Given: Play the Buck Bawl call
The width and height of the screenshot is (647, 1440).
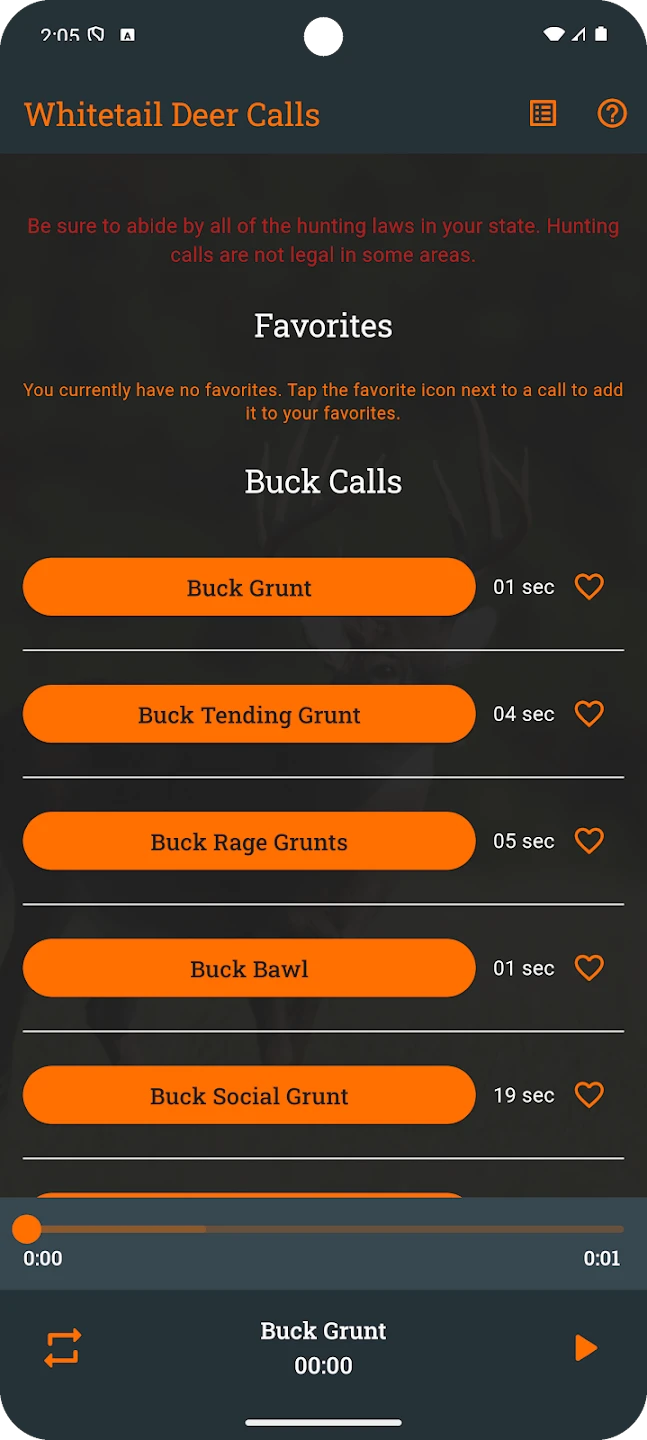Looking at the screenshot, I should [x=249, y=968].
